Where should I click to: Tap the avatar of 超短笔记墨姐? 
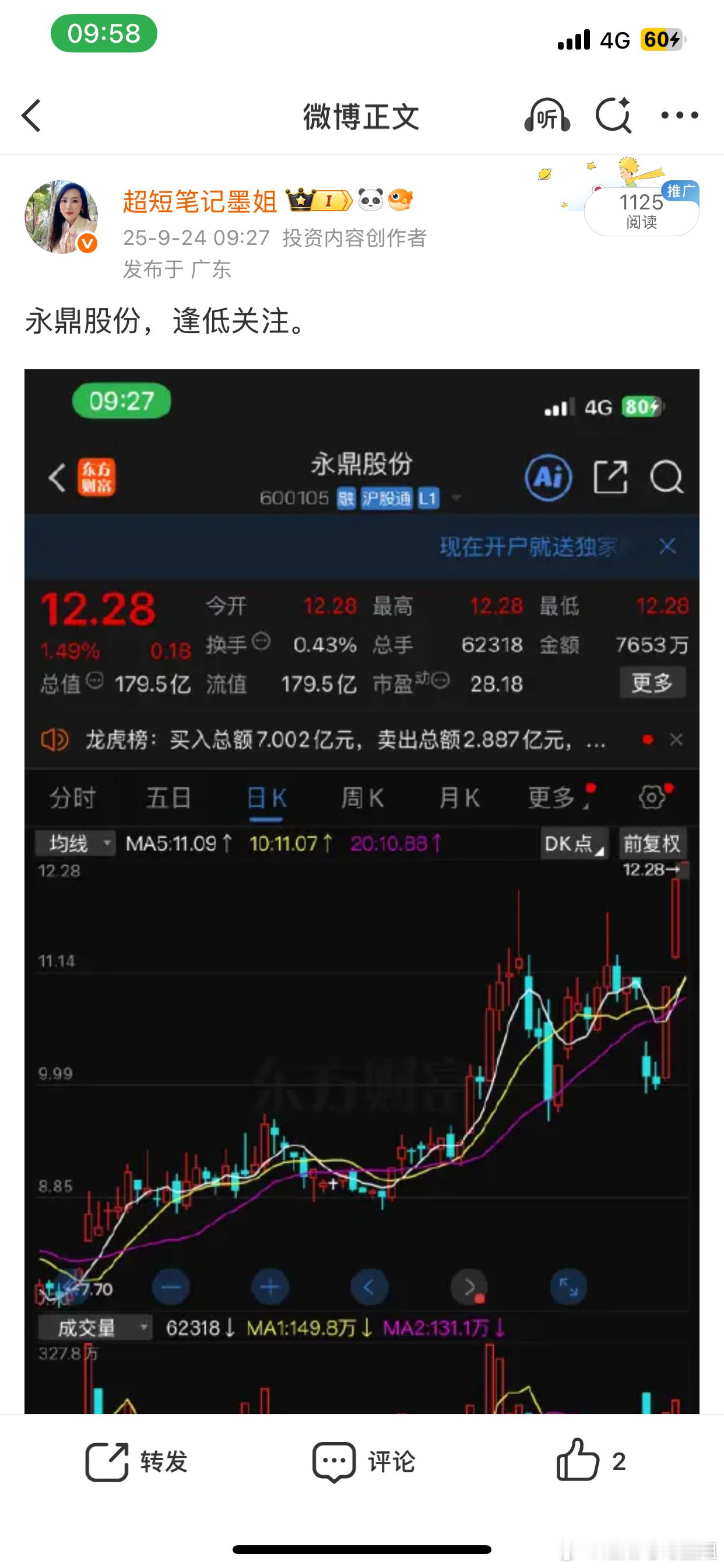pos(61,210)
